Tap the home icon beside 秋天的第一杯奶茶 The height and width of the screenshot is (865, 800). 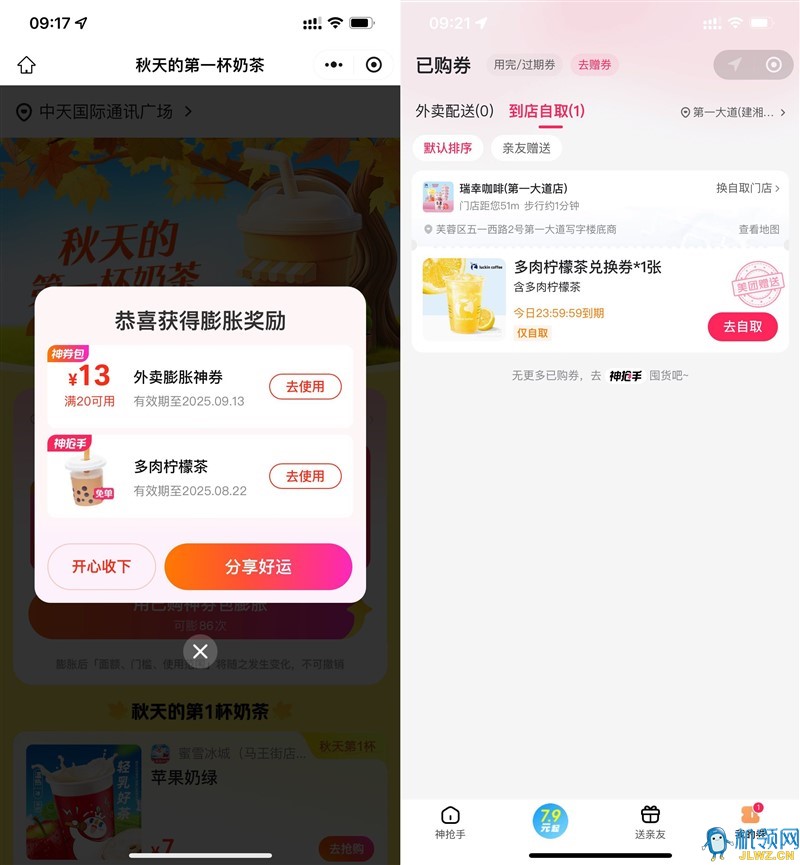click(26, 65)
